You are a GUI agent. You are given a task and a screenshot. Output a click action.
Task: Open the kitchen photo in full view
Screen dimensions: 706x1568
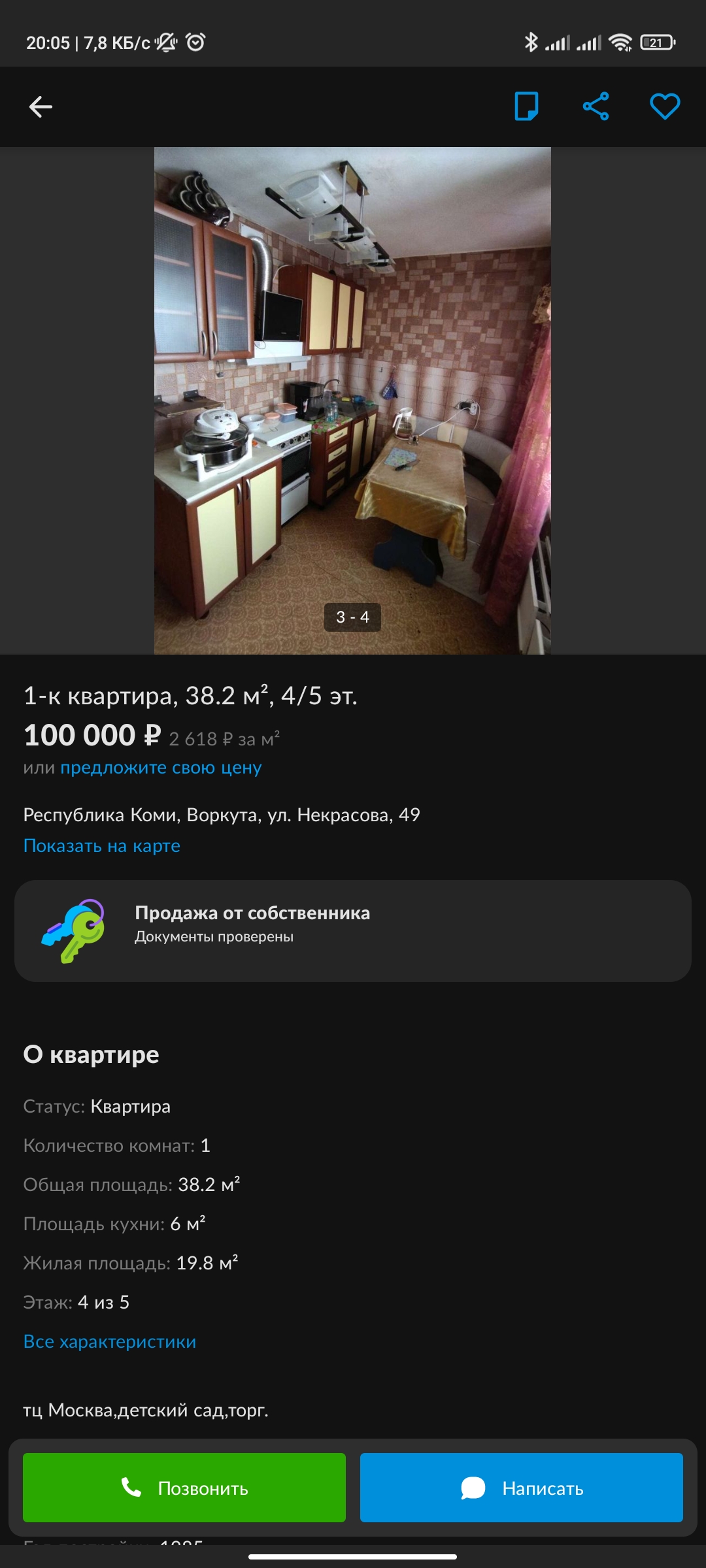pyautogui.click(x=352, y=400)
